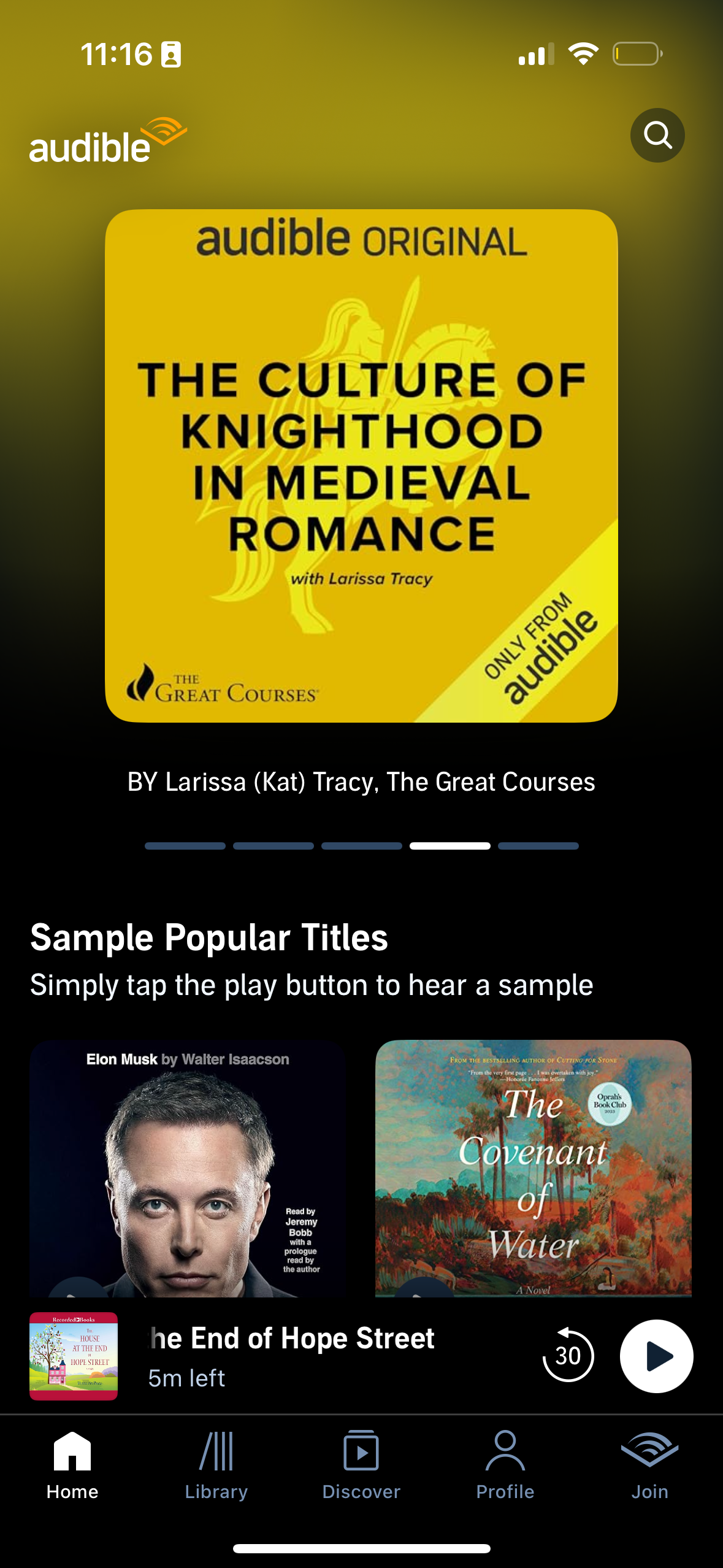The height and width of the screenshot is (1568, 723).
Task: Open the Culture of Knighthood featured banner
Action: 361,469
